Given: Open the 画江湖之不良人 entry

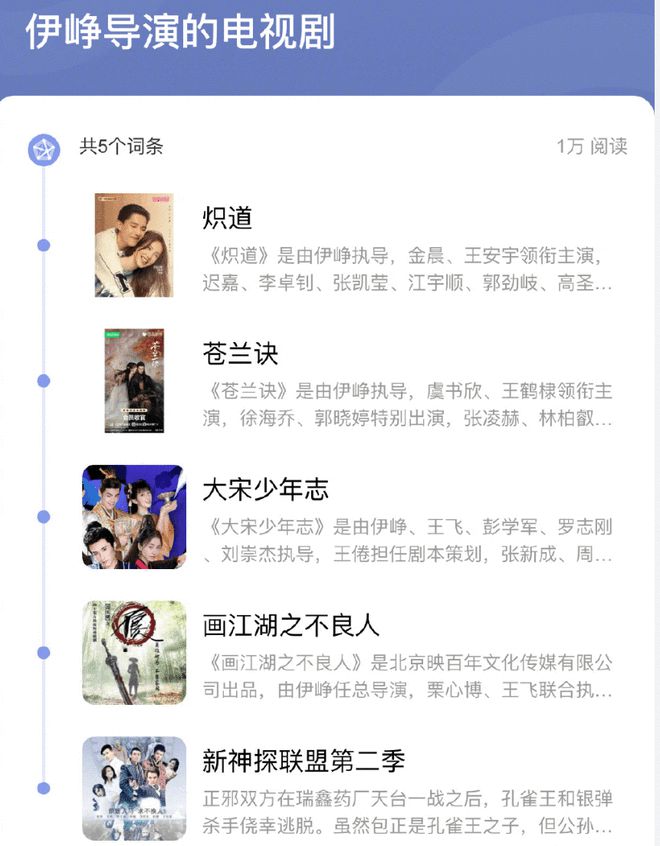Looking at the screenshot, I should click(x=291, y=625).
